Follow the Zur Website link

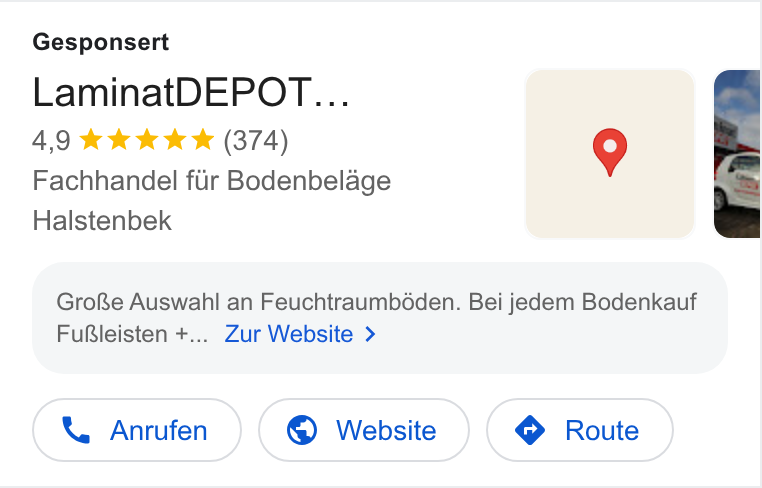[x=300, y=334]
